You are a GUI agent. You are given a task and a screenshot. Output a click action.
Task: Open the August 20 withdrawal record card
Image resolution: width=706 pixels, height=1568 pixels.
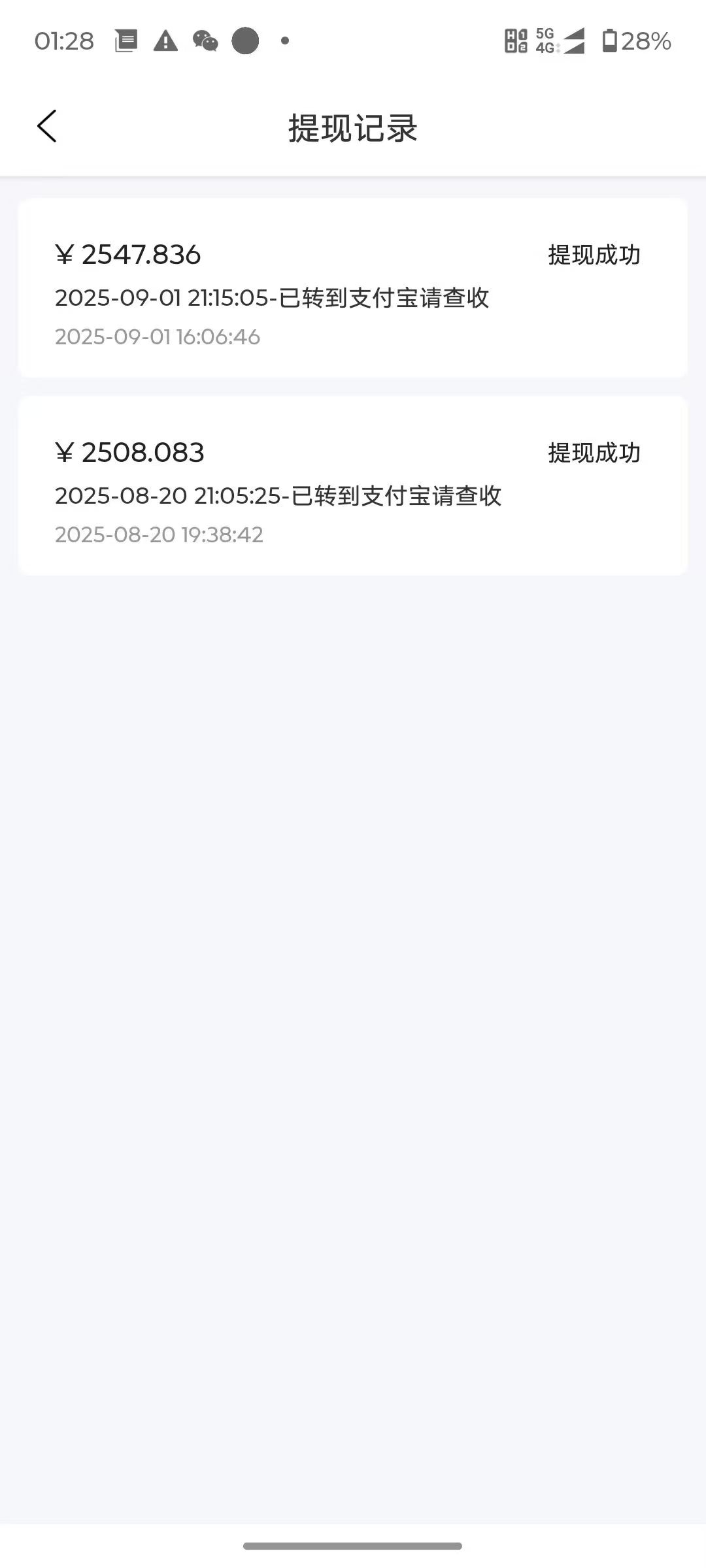pos(353,486)
